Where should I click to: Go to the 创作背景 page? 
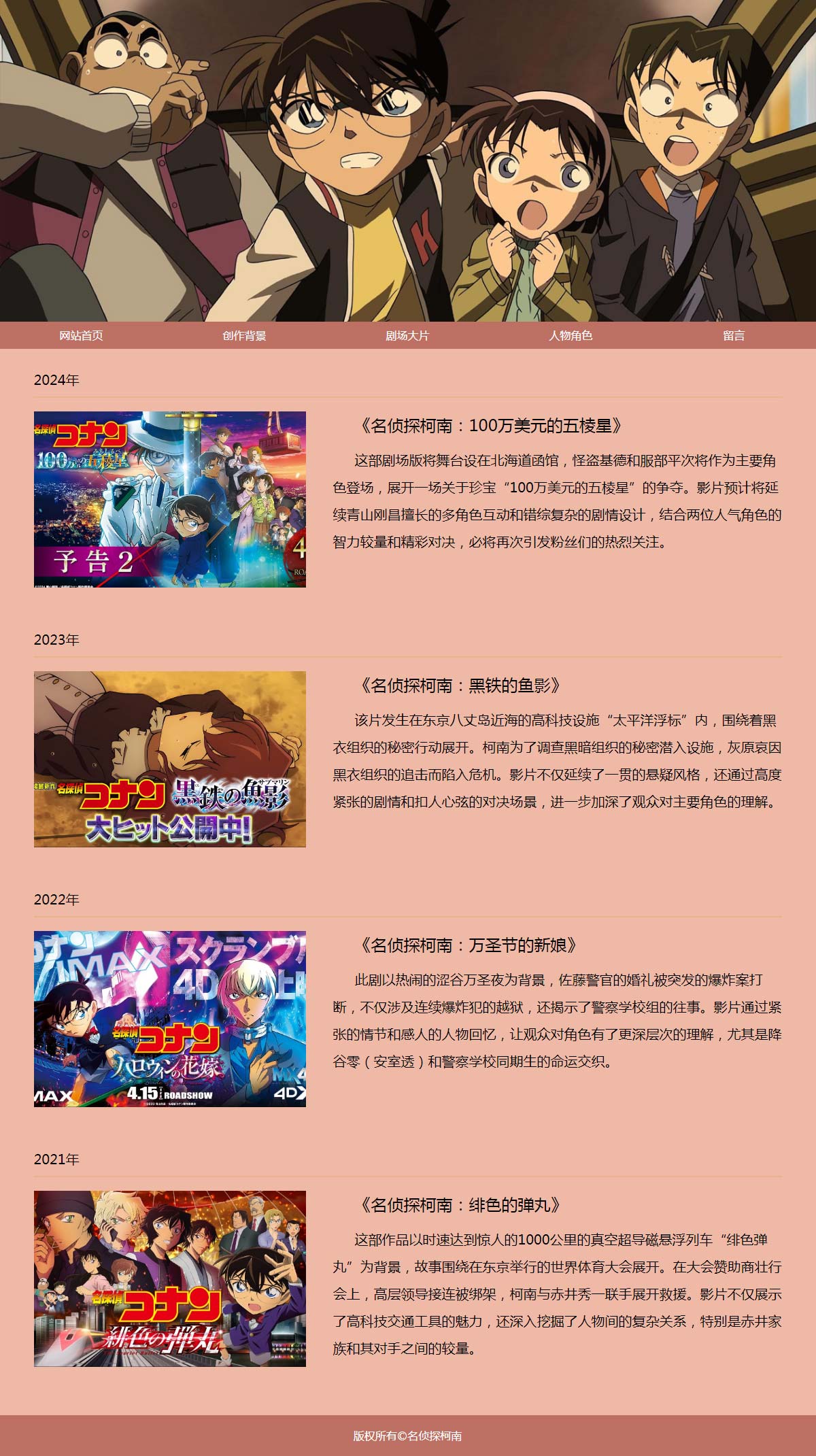point(244,335)
